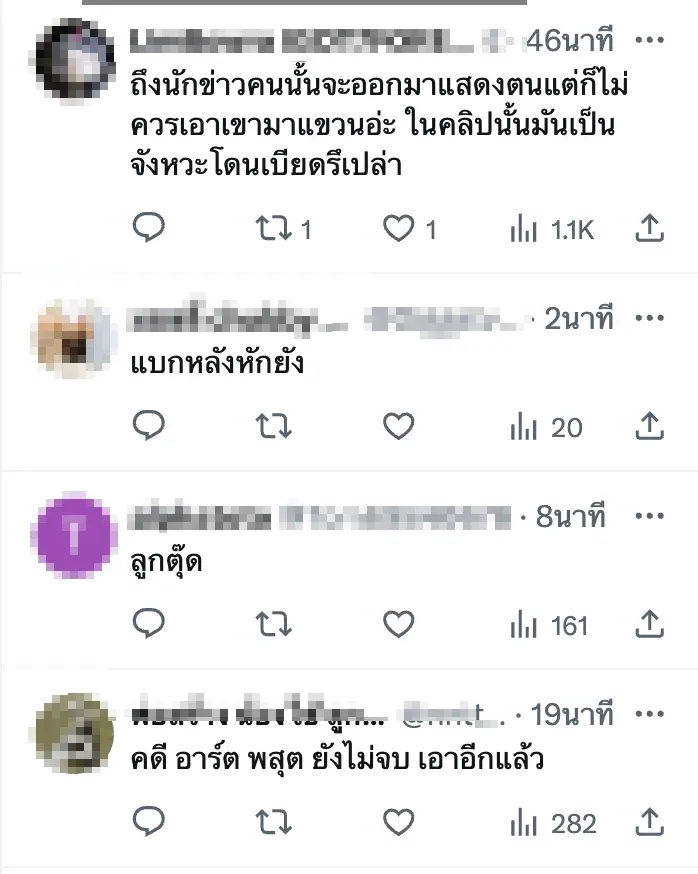Repost the คดี อาร์ต พสุต comment
This screenshot has width=698, height=874.
(273, 823)
